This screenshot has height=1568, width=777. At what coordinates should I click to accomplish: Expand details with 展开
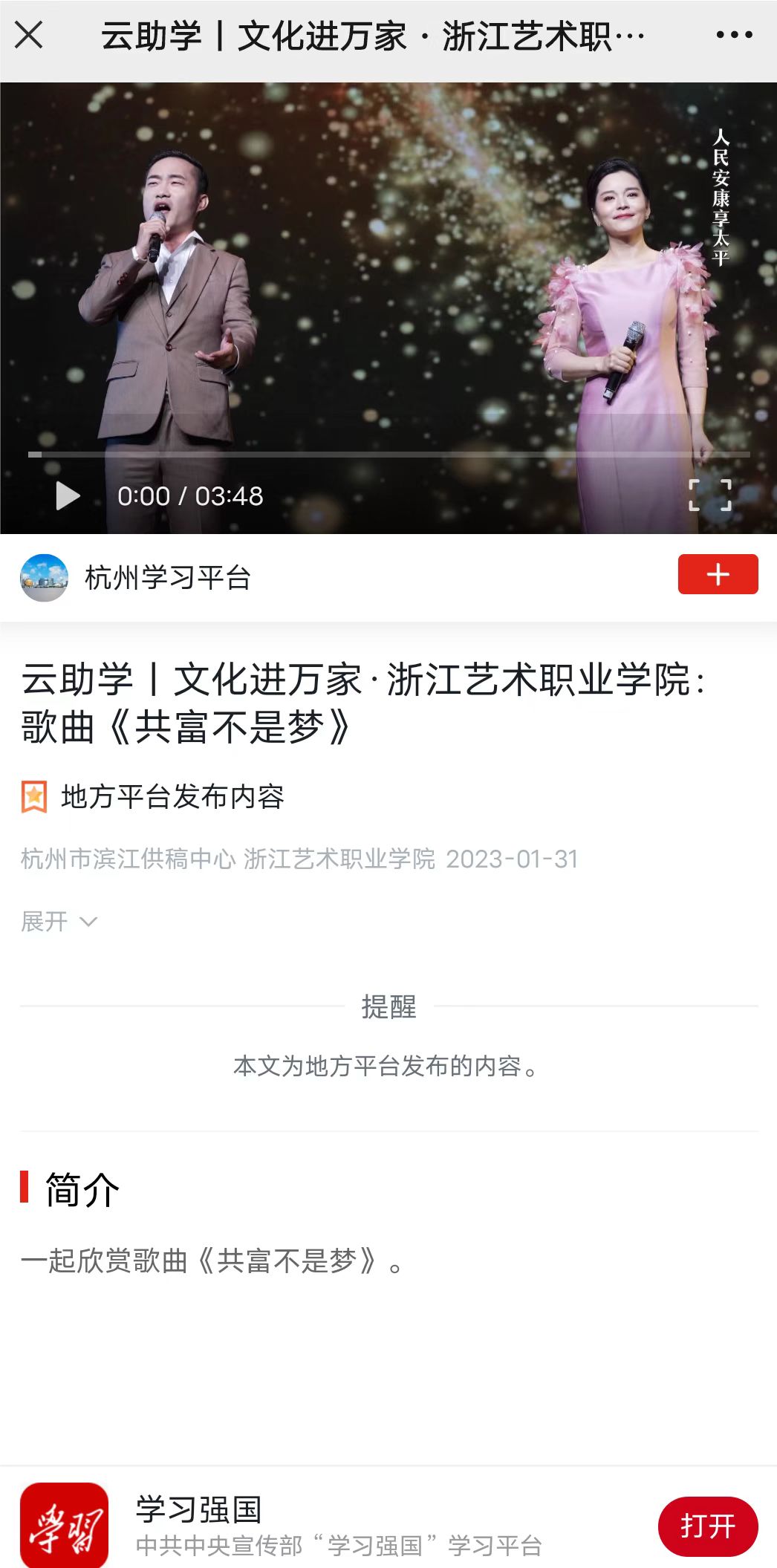(x=59, y=922)
